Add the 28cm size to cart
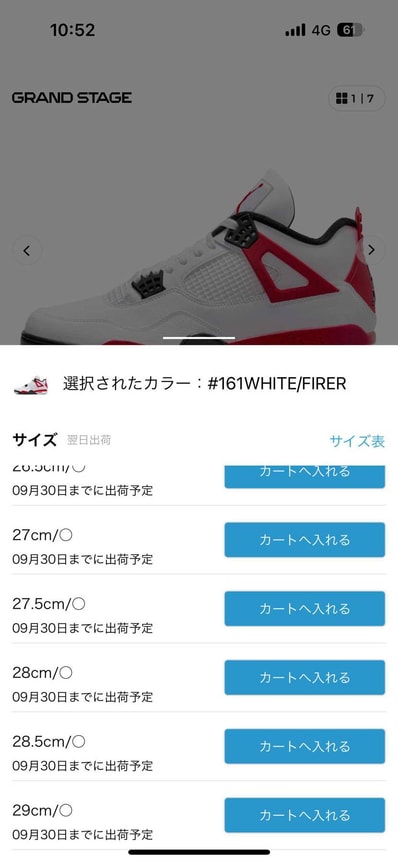The width and height of the screenshot is (398, 863). click(x=304, y=678)
